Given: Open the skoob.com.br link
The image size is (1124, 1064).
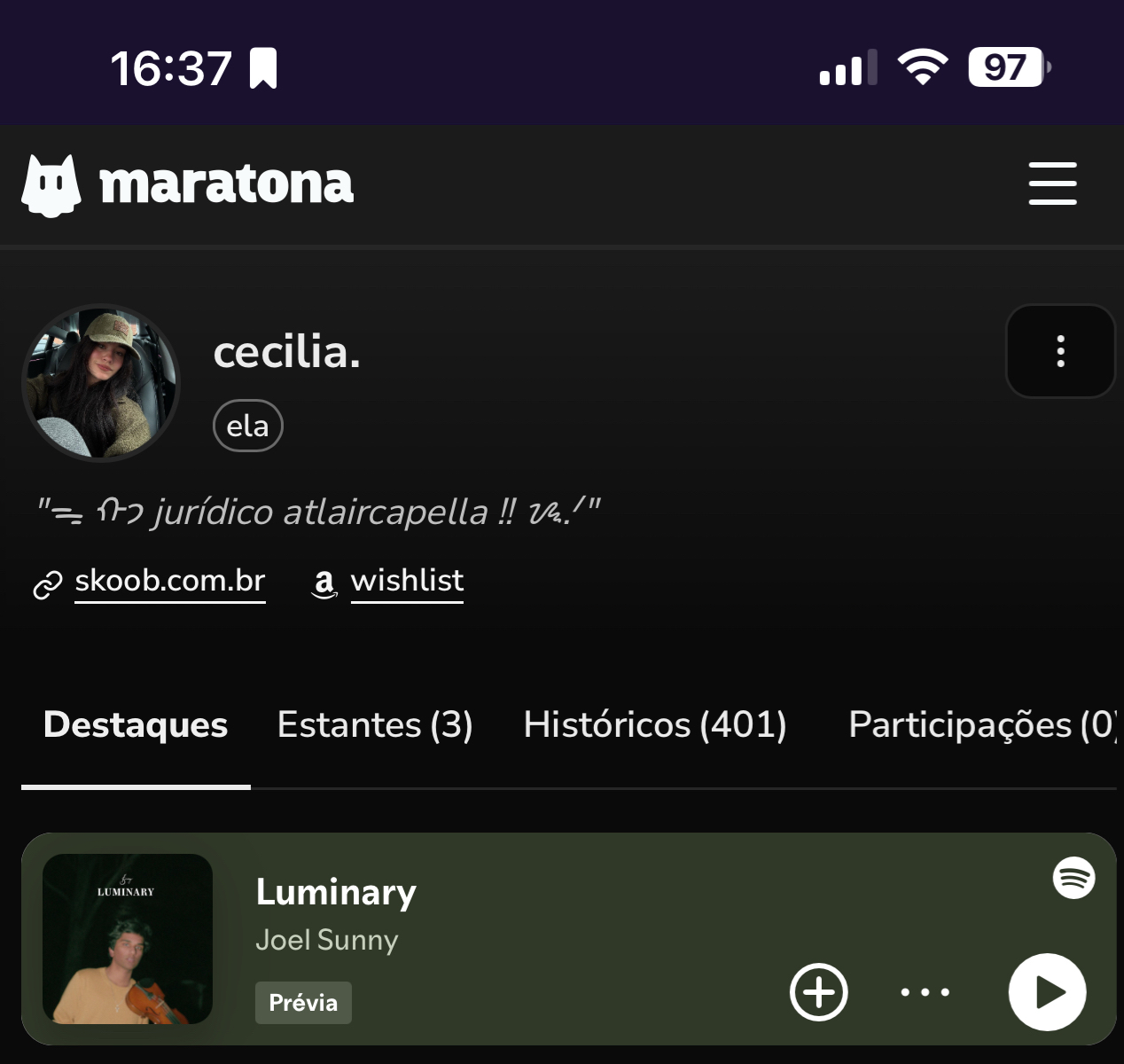Looking at the screenshot, I should 169,581.
